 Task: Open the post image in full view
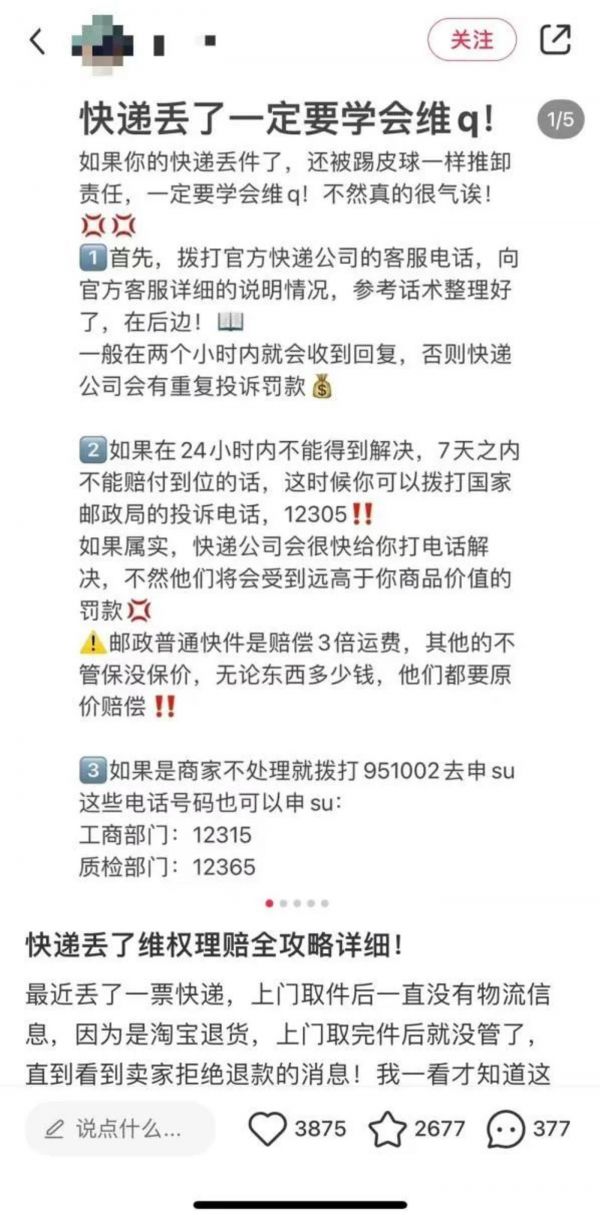(x=300, y=500)
